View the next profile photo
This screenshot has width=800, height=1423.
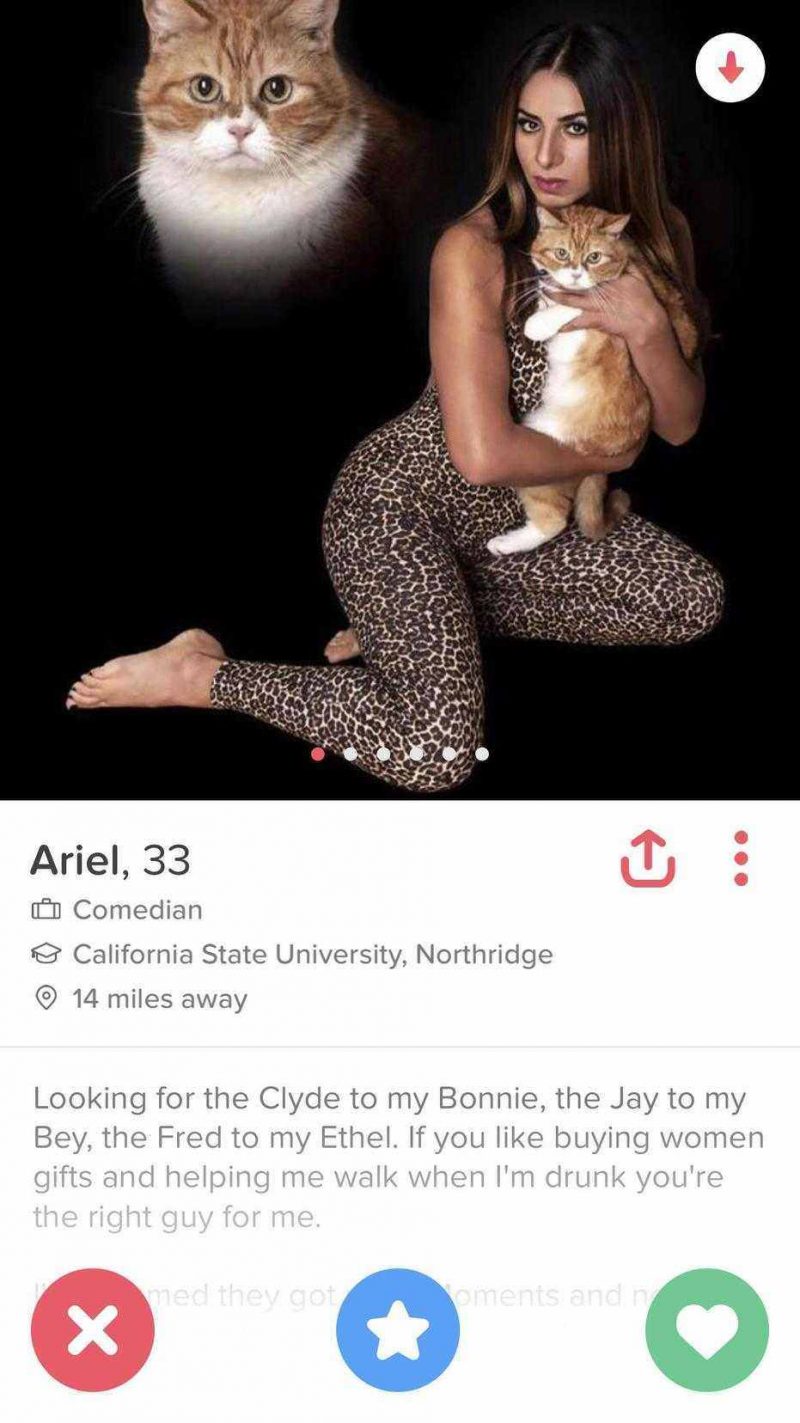click(x=350, y=754)
